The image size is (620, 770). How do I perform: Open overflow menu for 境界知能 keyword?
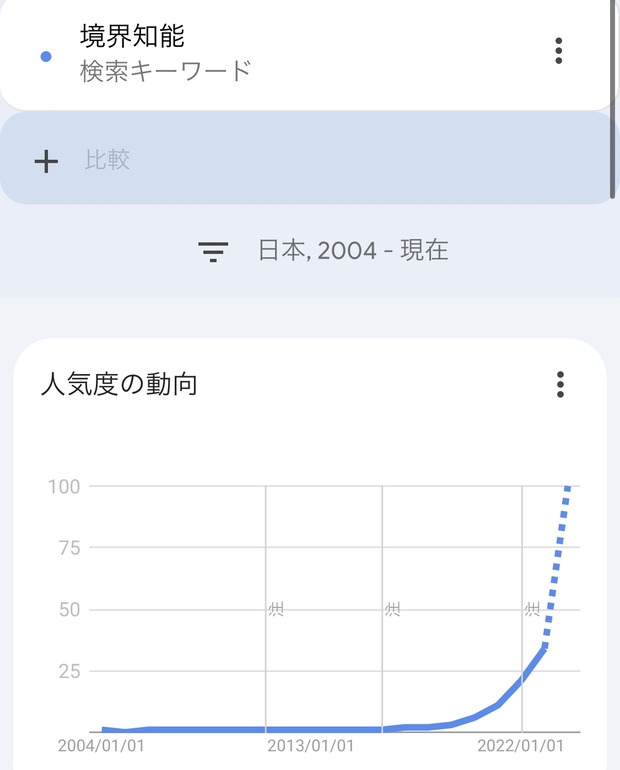click(x=558, y=51)
